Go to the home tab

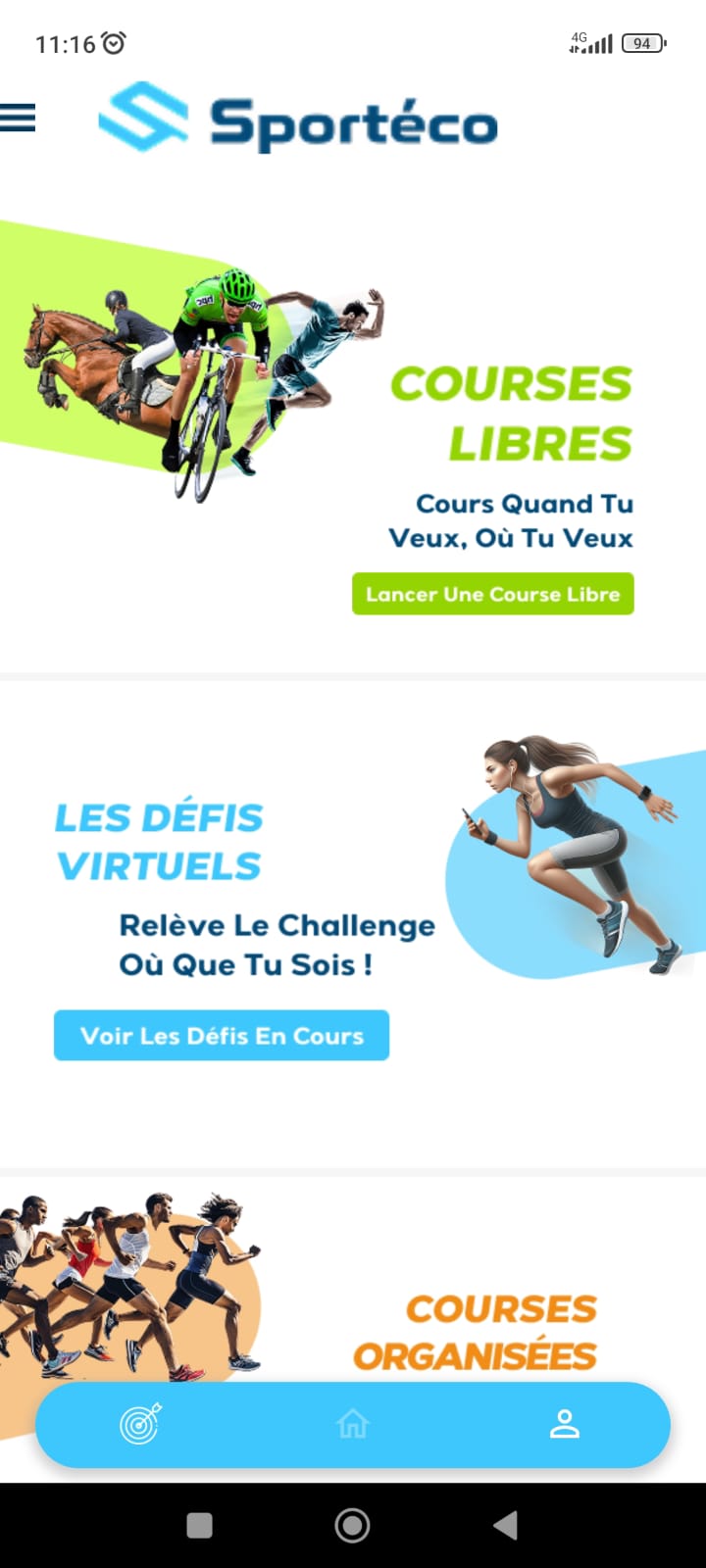(353, 1424)
